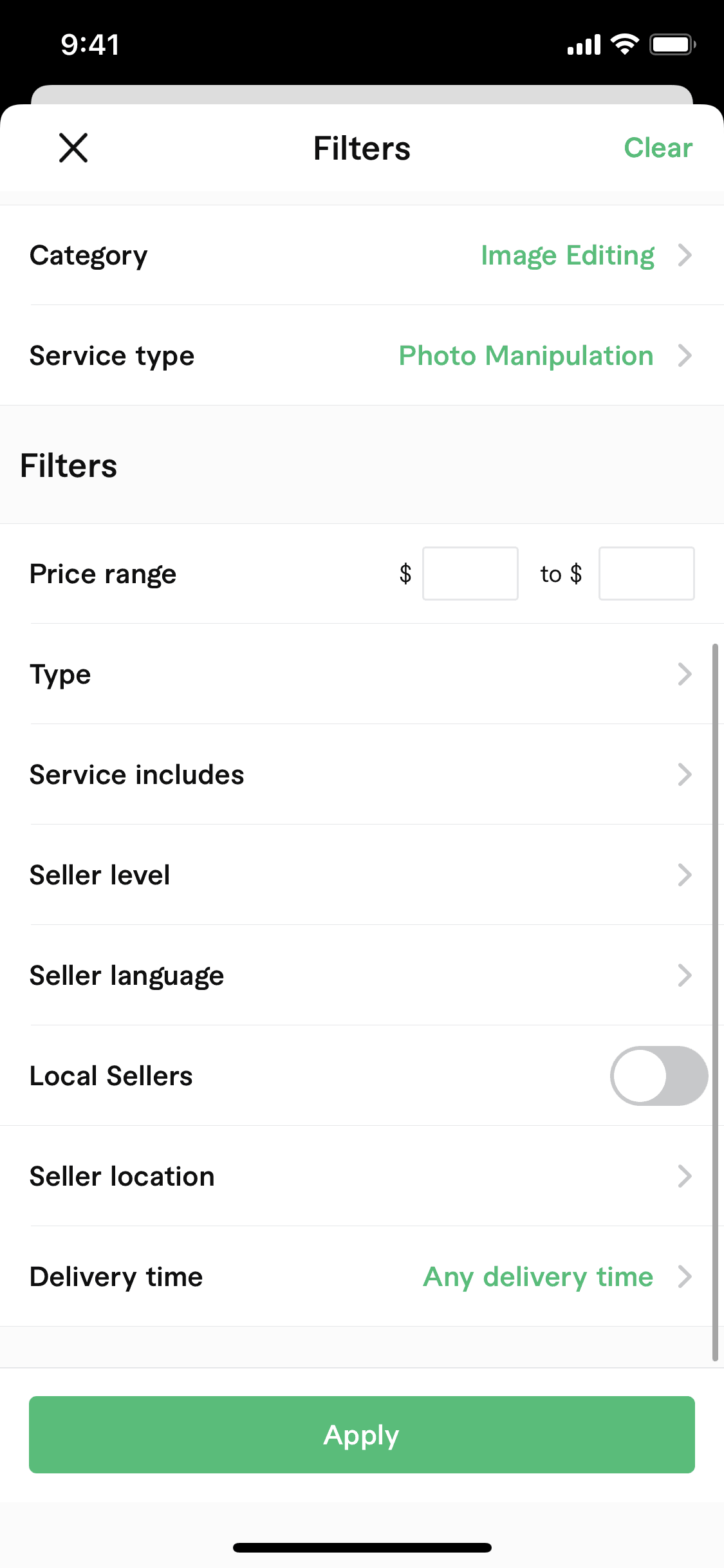Screen dimensions: 724x1568
Task: Open the Seller location chevron arrow
Action: 685,1176
